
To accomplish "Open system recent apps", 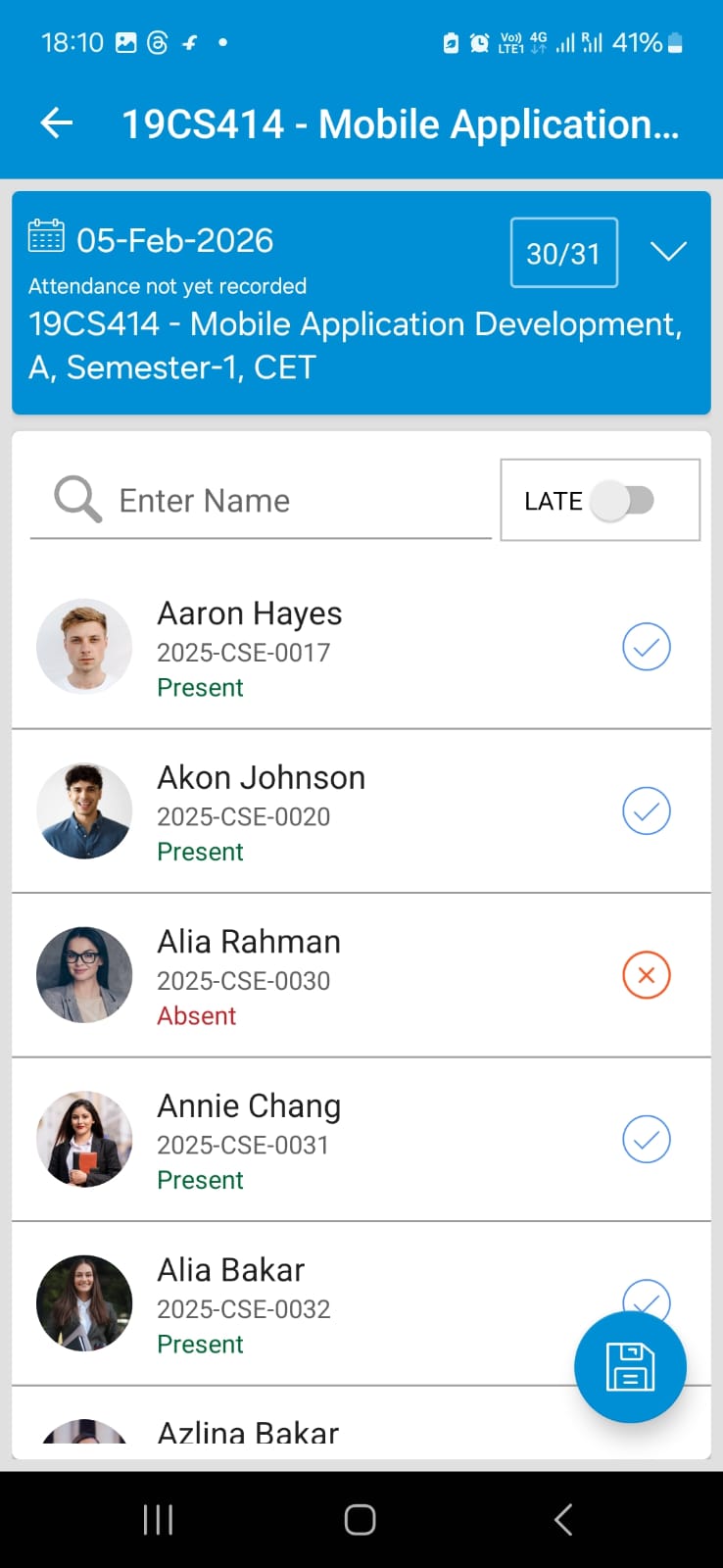I will (x=158, y=1520).
